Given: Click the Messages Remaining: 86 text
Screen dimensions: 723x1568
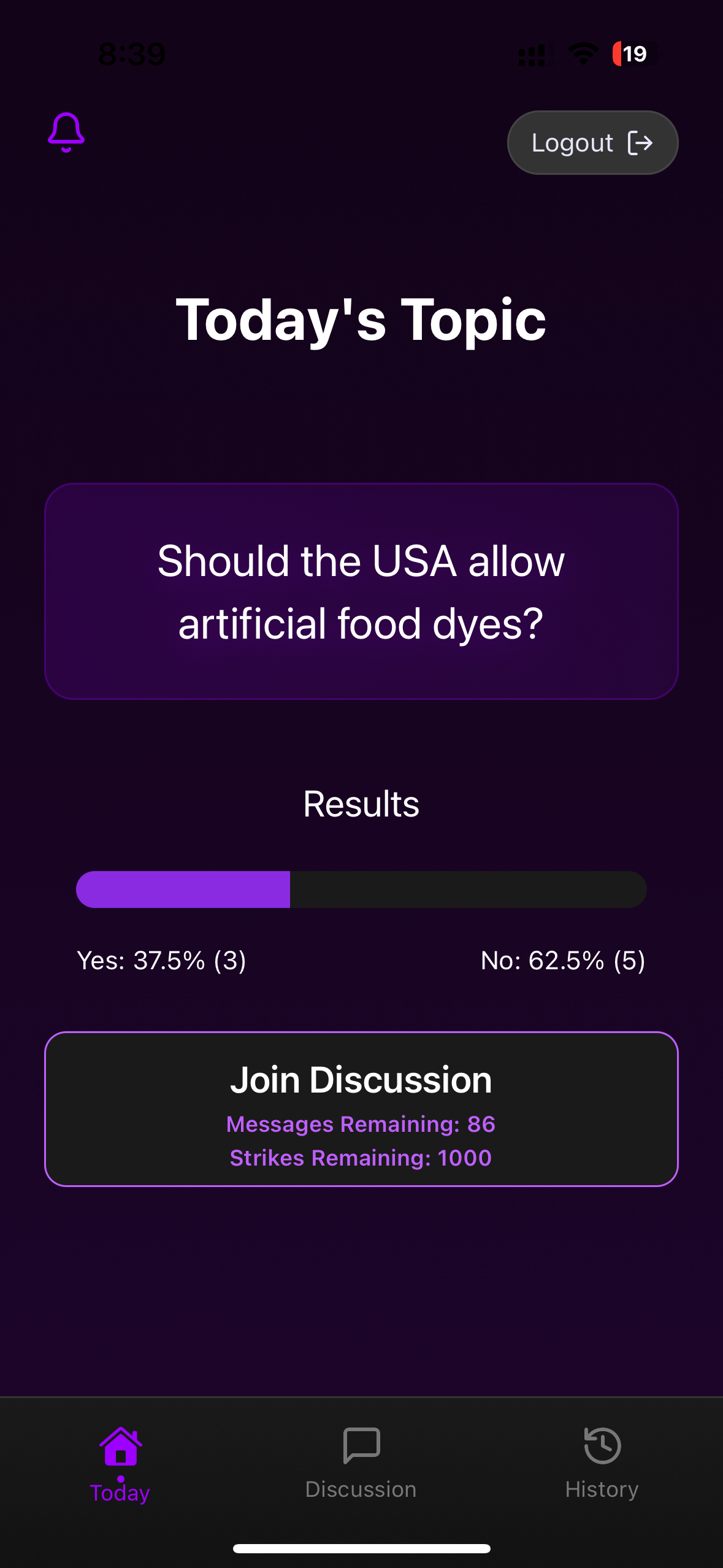Looking at the screenshot, I should coord(361,1124).
